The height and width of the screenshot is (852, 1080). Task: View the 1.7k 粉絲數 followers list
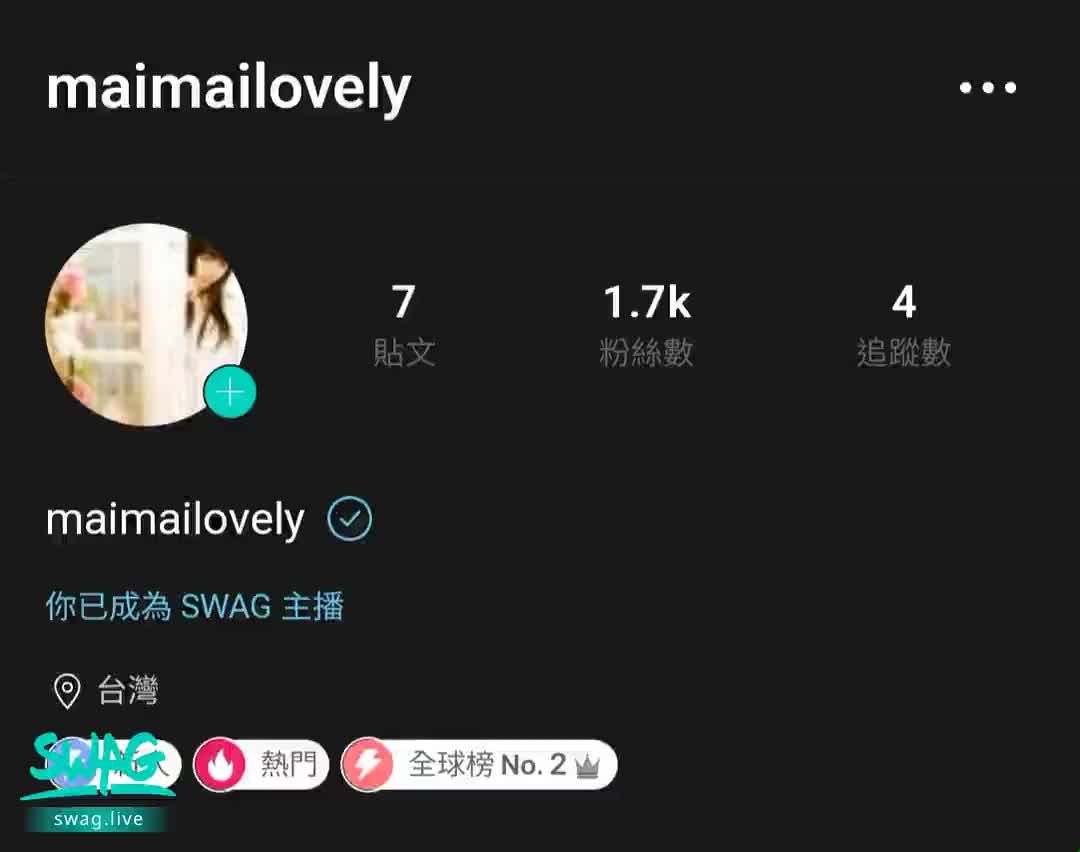[646, 325]
